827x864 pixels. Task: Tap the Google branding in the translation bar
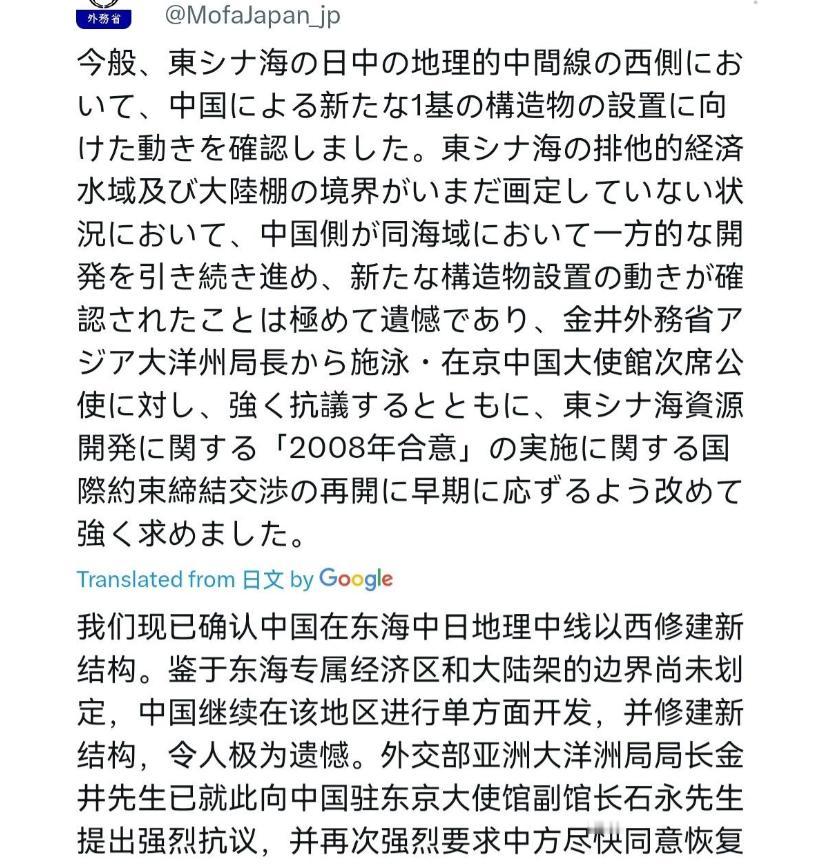tap(355, 578)
